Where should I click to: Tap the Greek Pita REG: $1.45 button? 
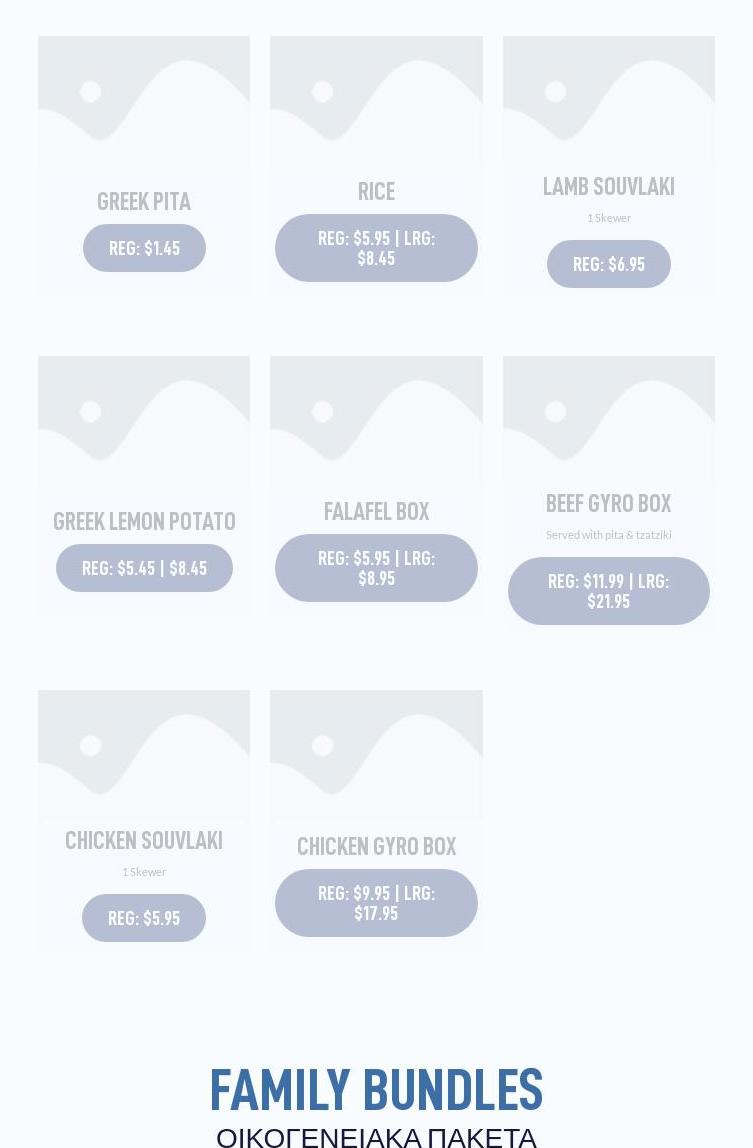pyautogui.click(x=144, y=248)
